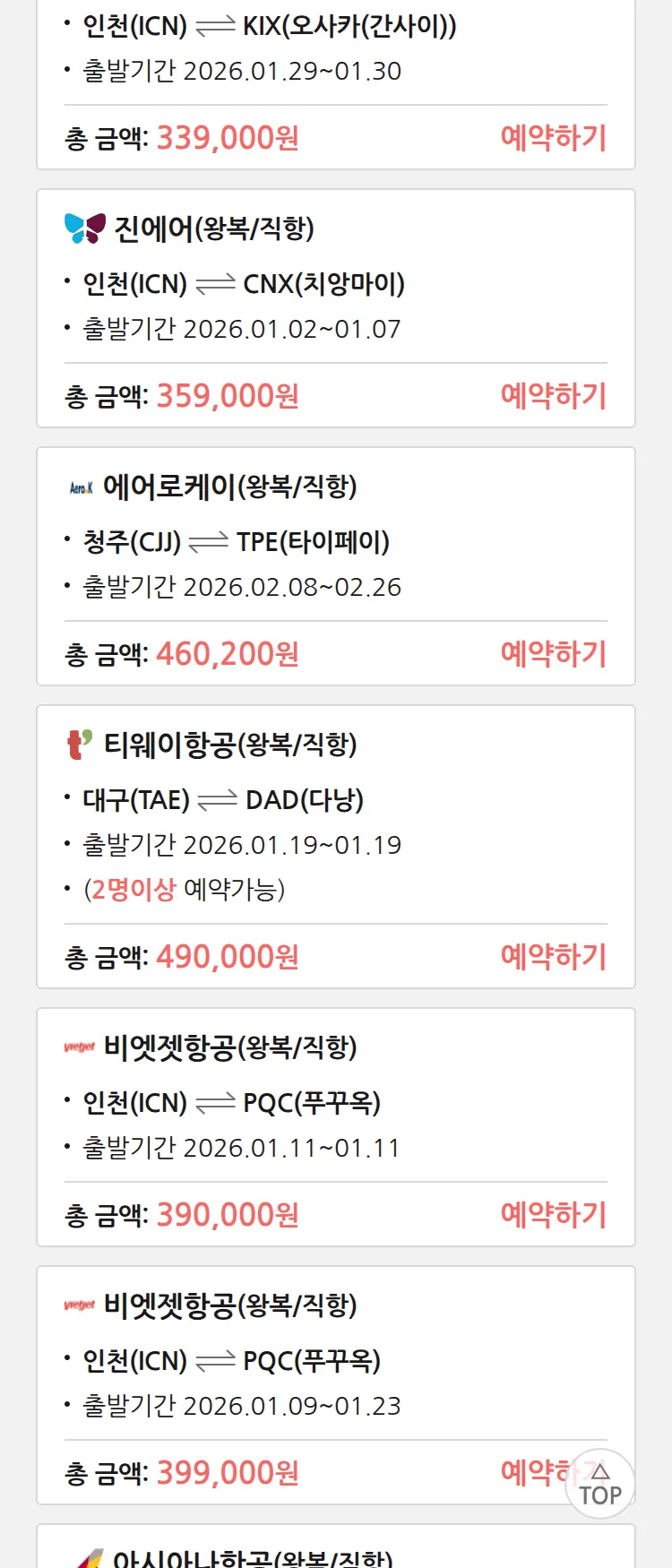The width and height of the screenshot is (672, 1568).
Task: Reserve the 에어로케이 Taipei flight
Action: [x=553, y=654]
